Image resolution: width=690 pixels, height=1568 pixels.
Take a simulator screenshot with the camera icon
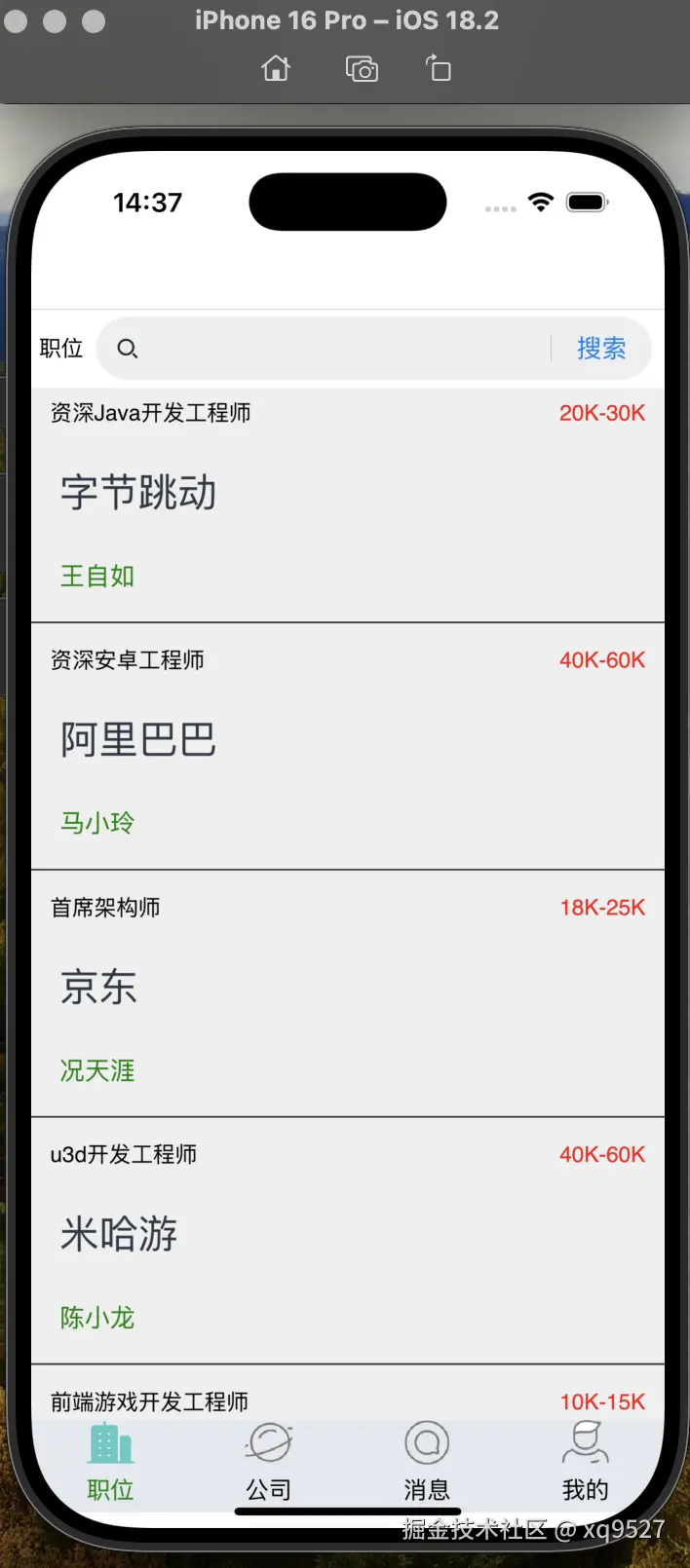click(362, 69)
